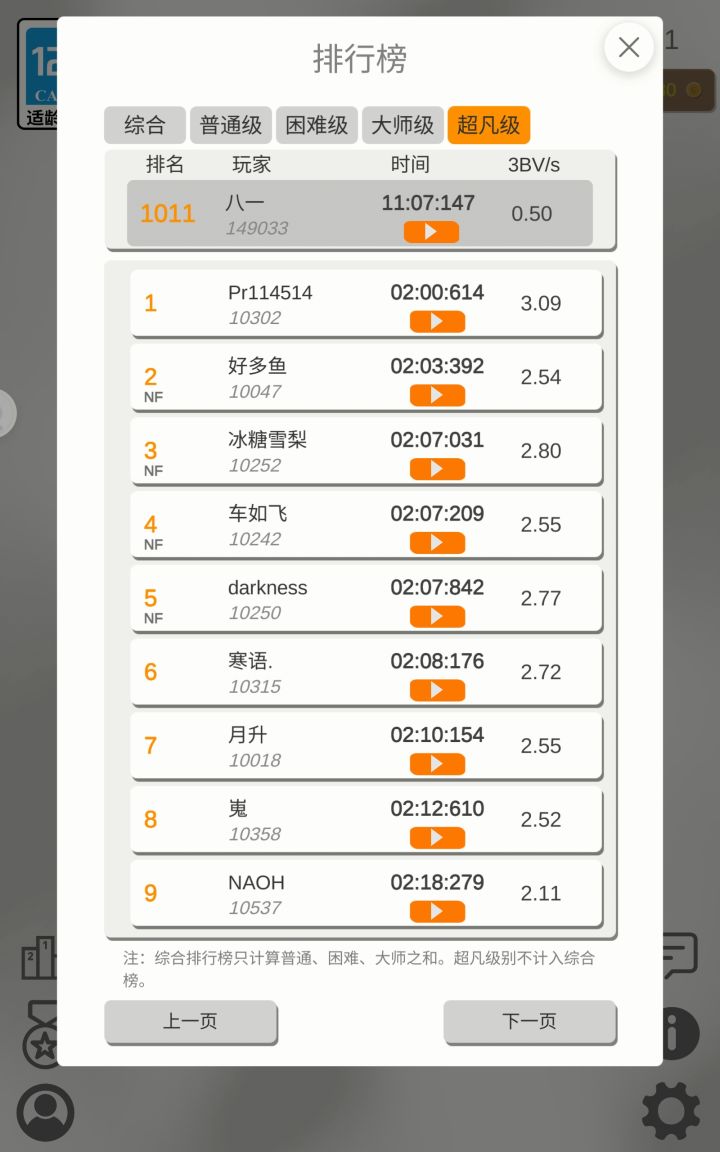The width and height of the screenshot is (720, 1152).
Task: Play darkness's replay
Action: (437, 616)
